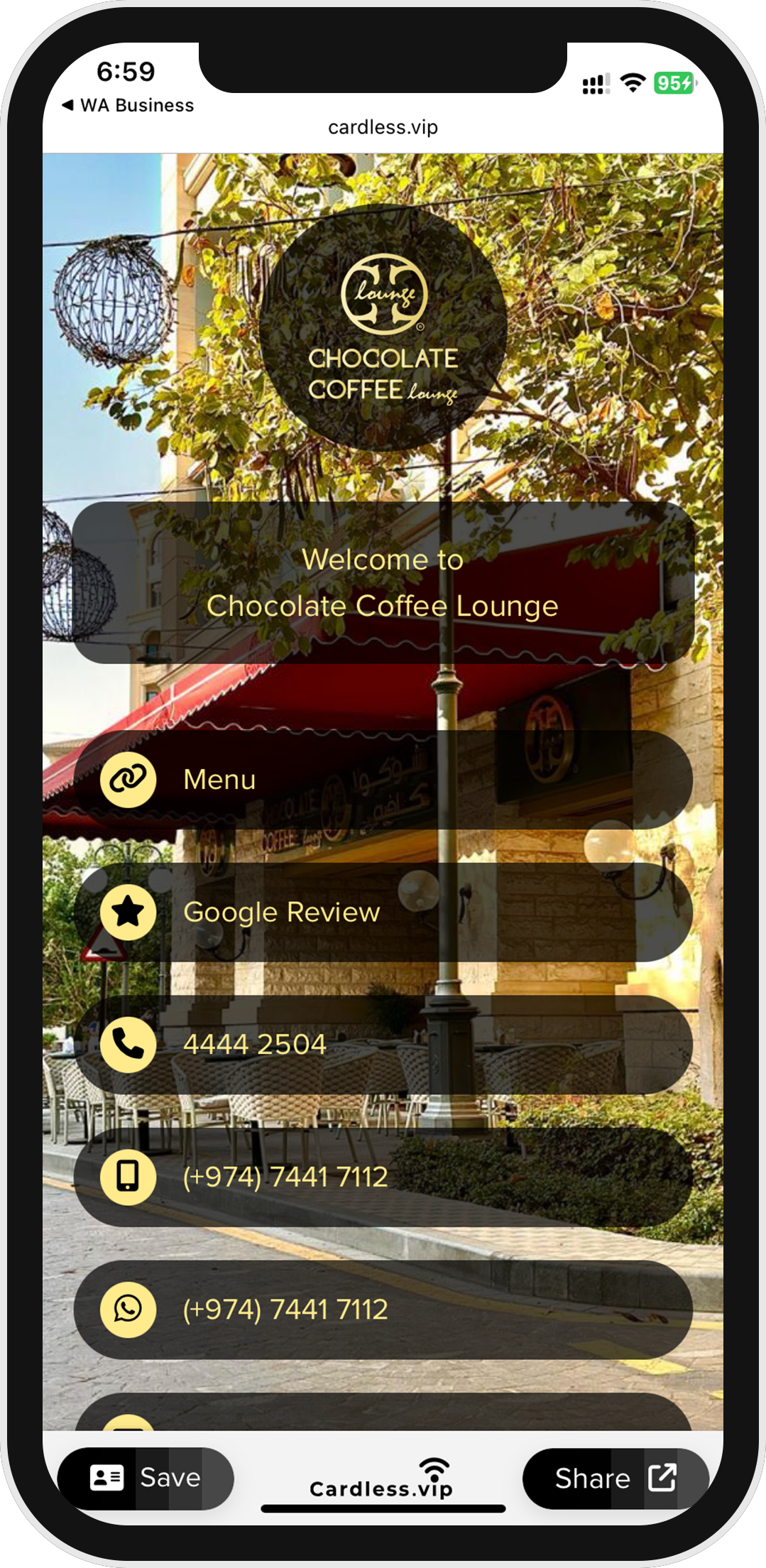The width and height of the screenshot is (766, 1568).
Task: Open the Google Review link
Action: (383, 912)
